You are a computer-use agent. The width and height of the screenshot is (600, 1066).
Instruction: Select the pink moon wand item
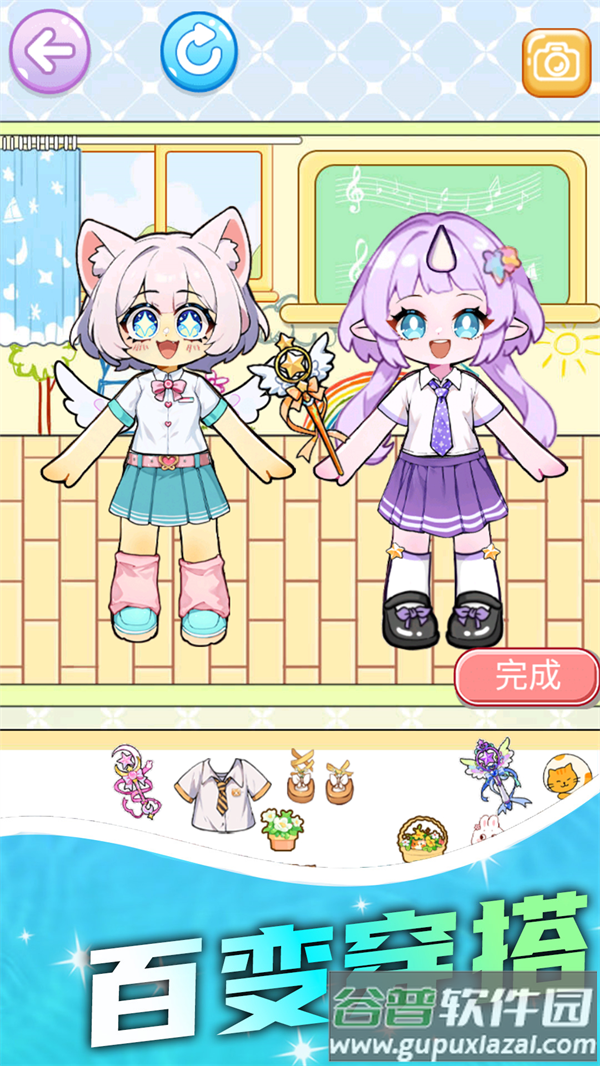(x=134, y=780)
